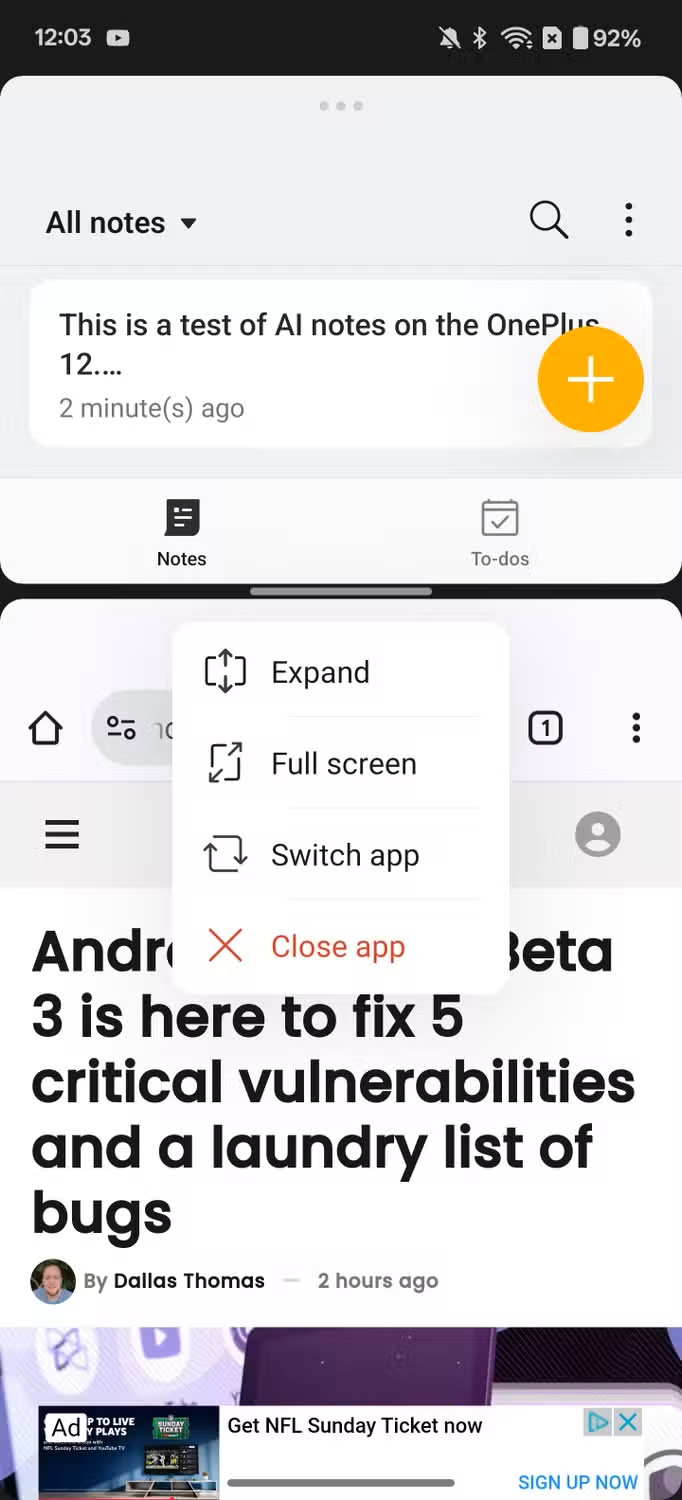Open the All notes dropdown
This screenshot has width=682, height=1500.
point(121,222)
